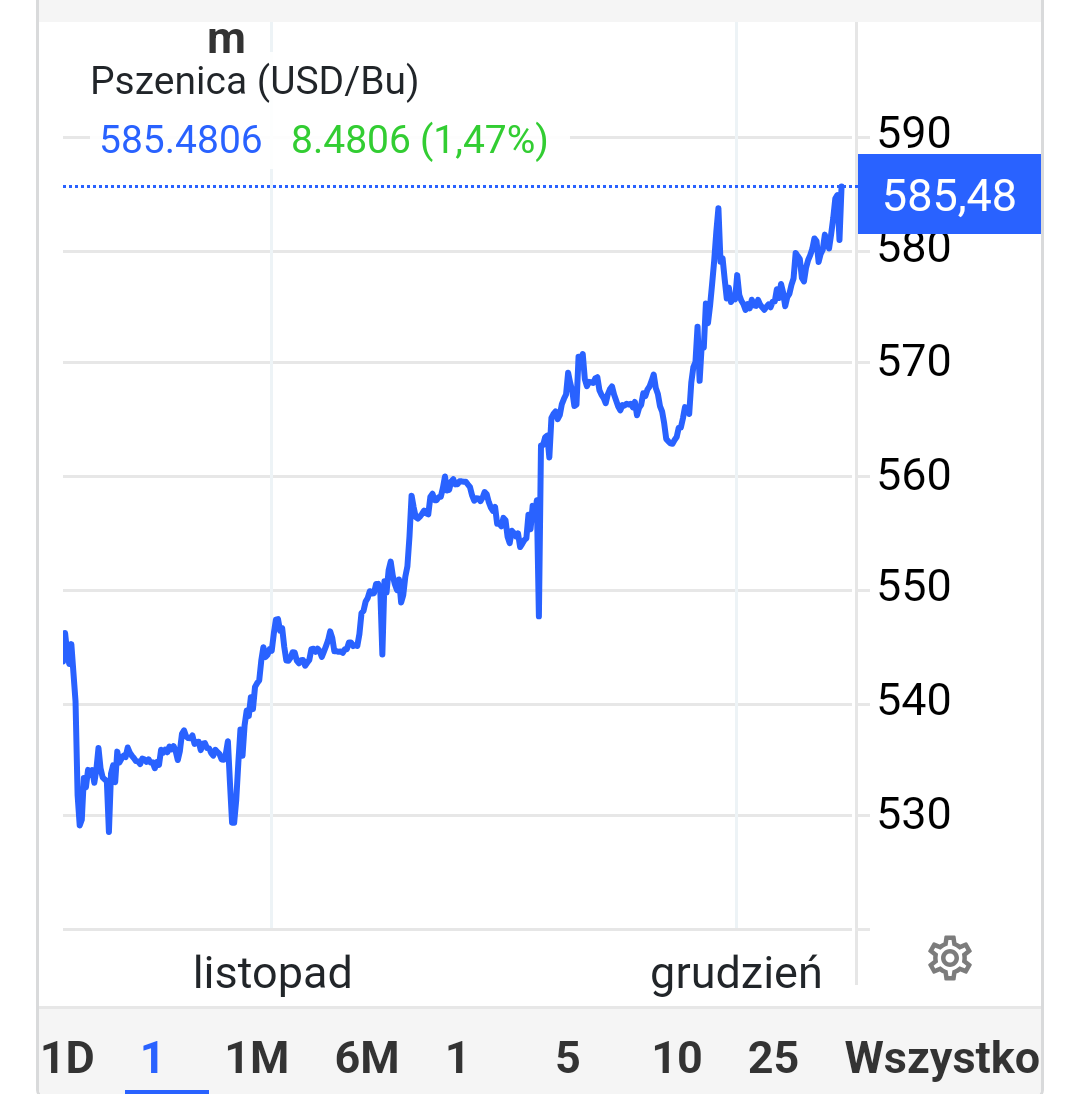Choose the black 1 range right of 6M
Image resolution: width=1080 pixels, height=1094 pixels.
(x=457, y=1058)
